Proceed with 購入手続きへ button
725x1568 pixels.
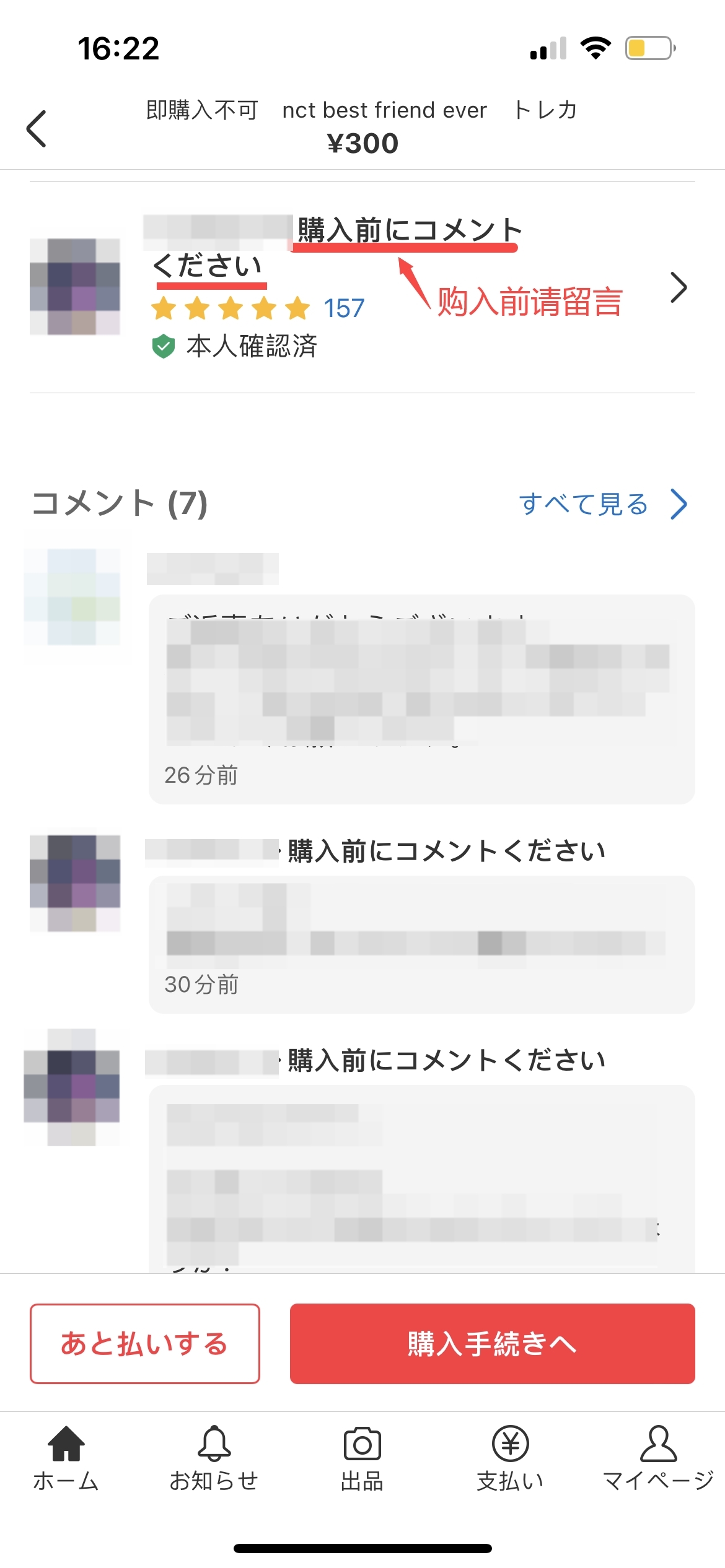click(x=492, y=1343)
